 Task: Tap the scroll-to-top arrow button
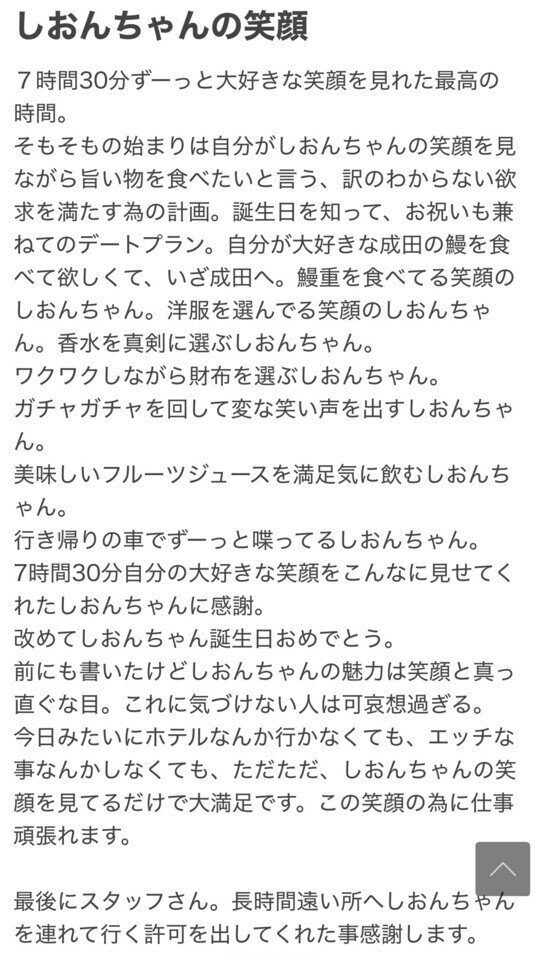[x=503, y=868]
